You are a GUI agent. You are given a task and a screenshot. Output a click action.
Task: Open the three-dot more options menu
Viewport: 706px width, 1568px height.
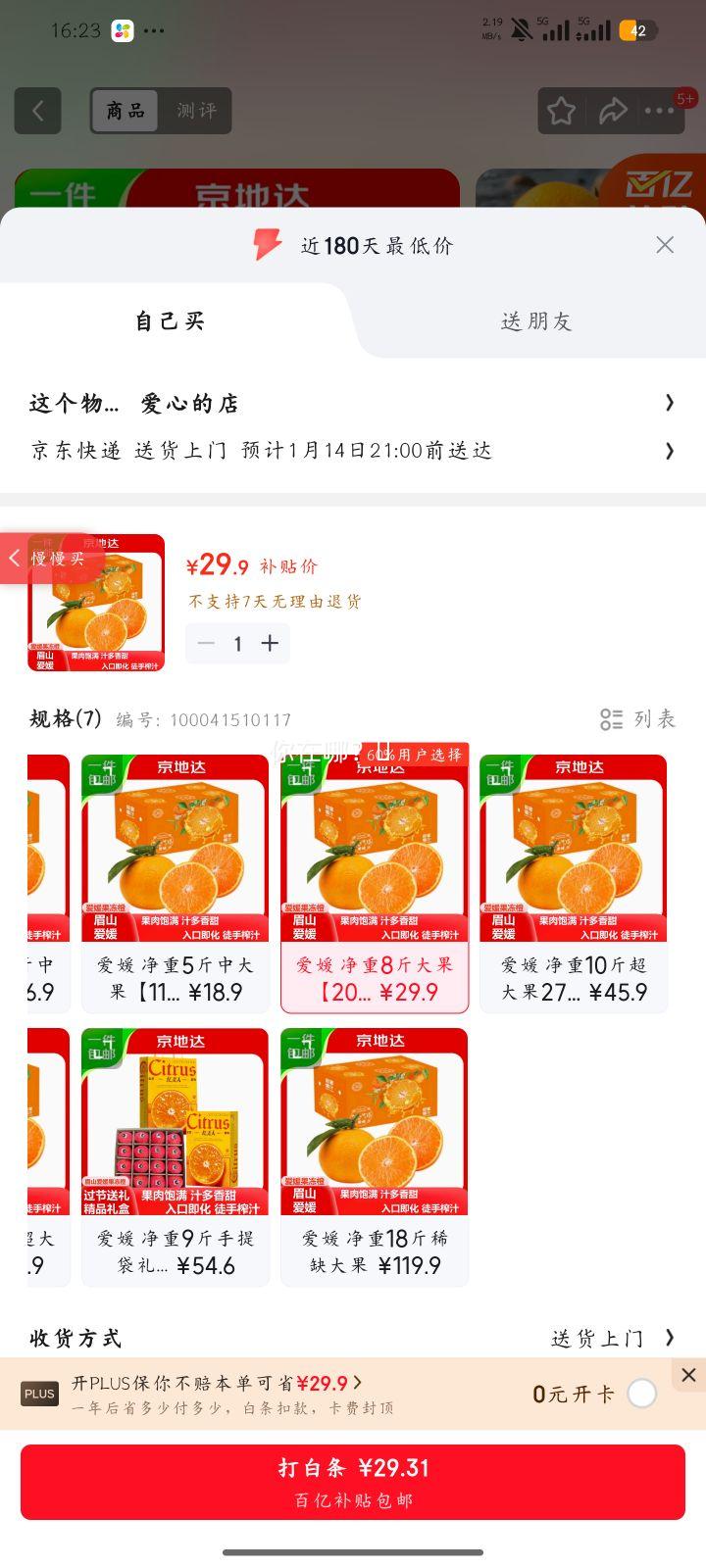pos(663,111)
